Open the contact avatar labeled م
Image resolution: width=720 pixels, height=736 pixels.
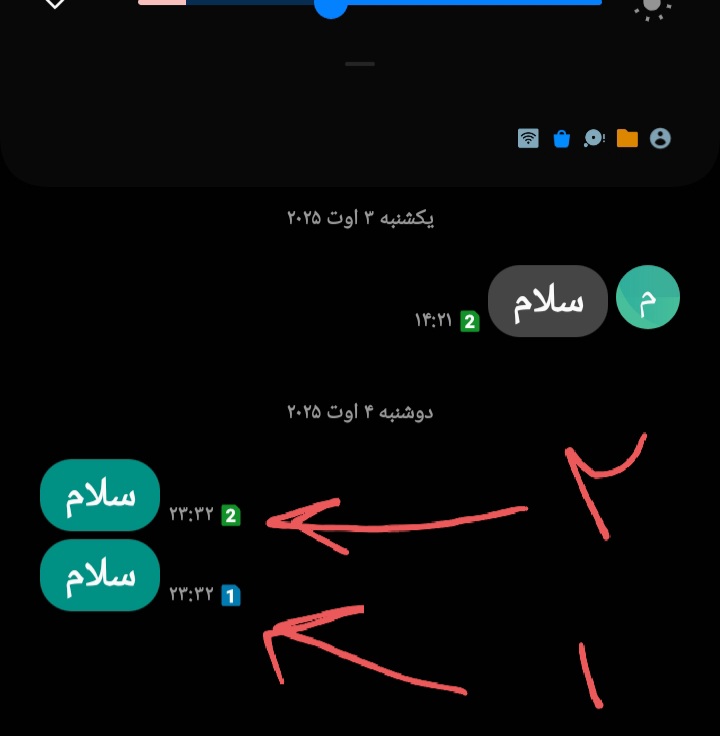pyautogui.click(x=647, y=298)
